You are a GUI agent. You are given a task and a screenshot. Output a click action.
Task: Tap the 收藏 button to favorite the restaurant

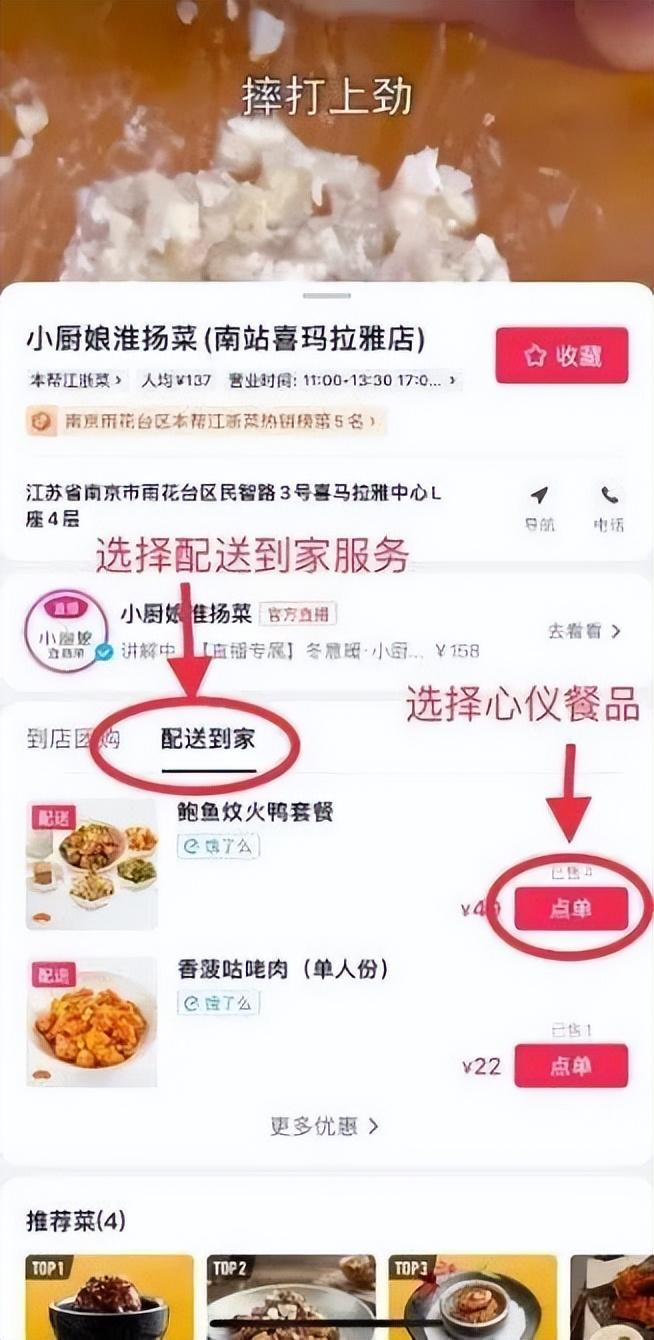(x=561, y=355)
